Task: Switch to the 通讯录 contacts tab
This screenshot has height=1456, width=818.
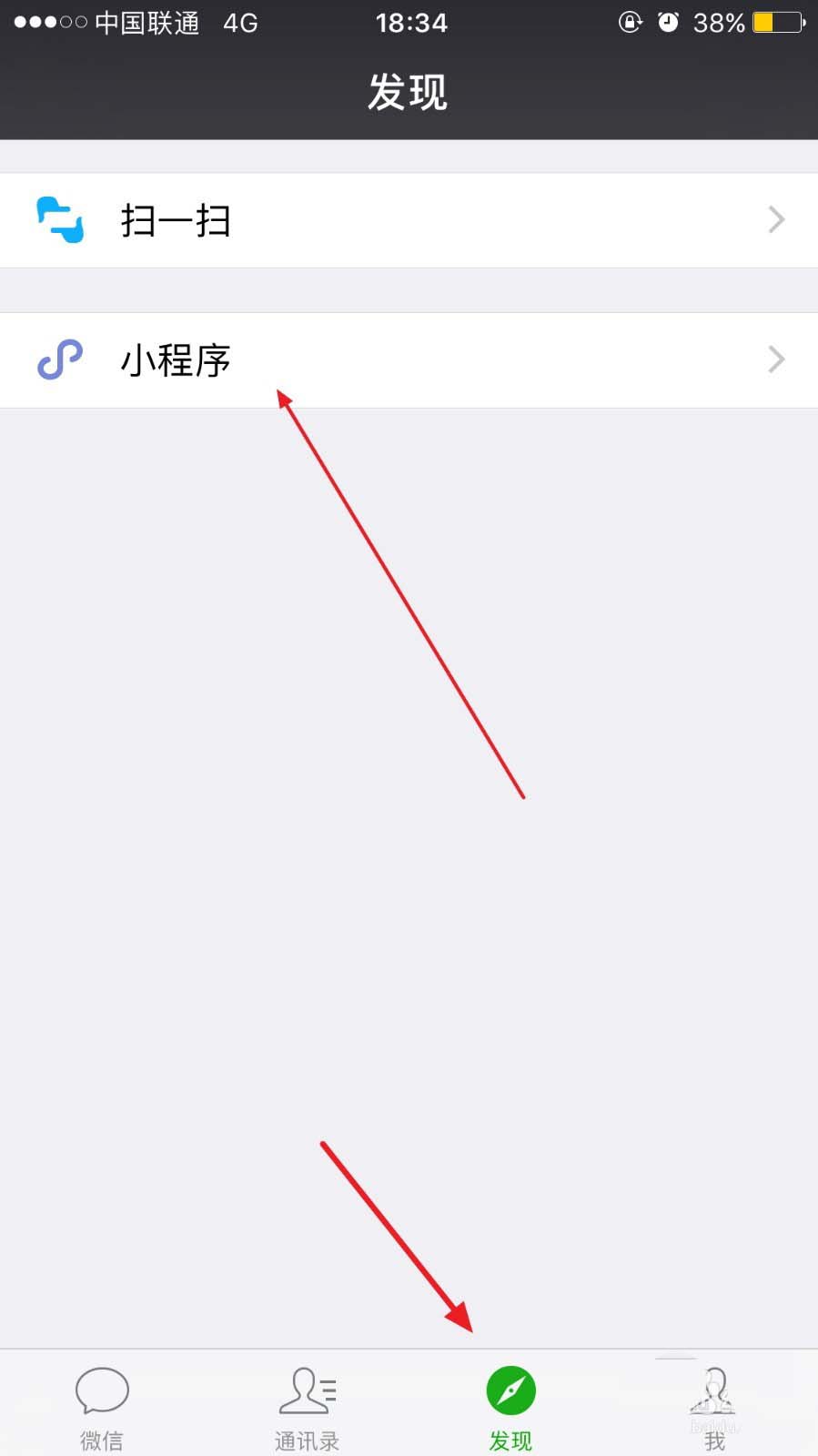Action: [306, 1406]
